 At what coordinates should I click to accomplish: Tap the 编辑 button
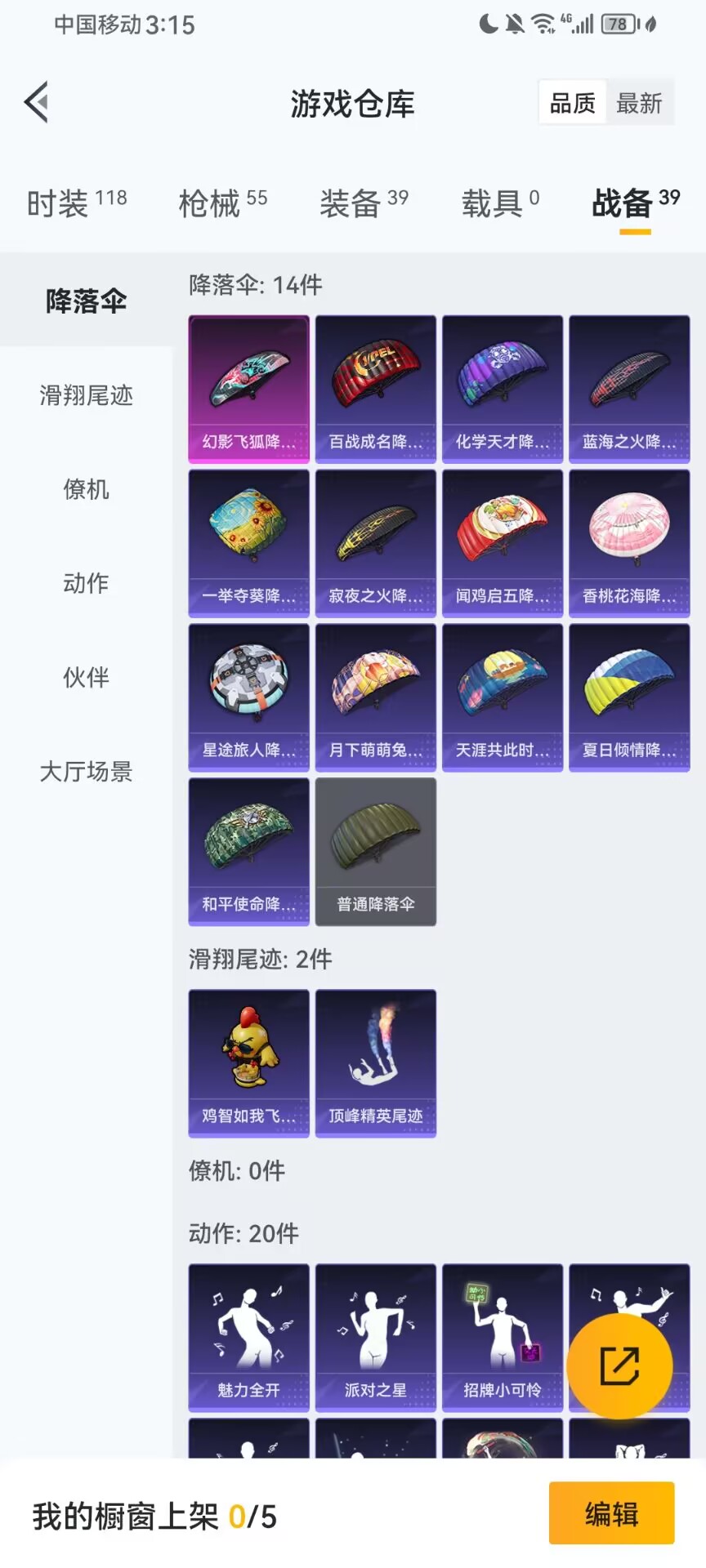click(611, 1513)
